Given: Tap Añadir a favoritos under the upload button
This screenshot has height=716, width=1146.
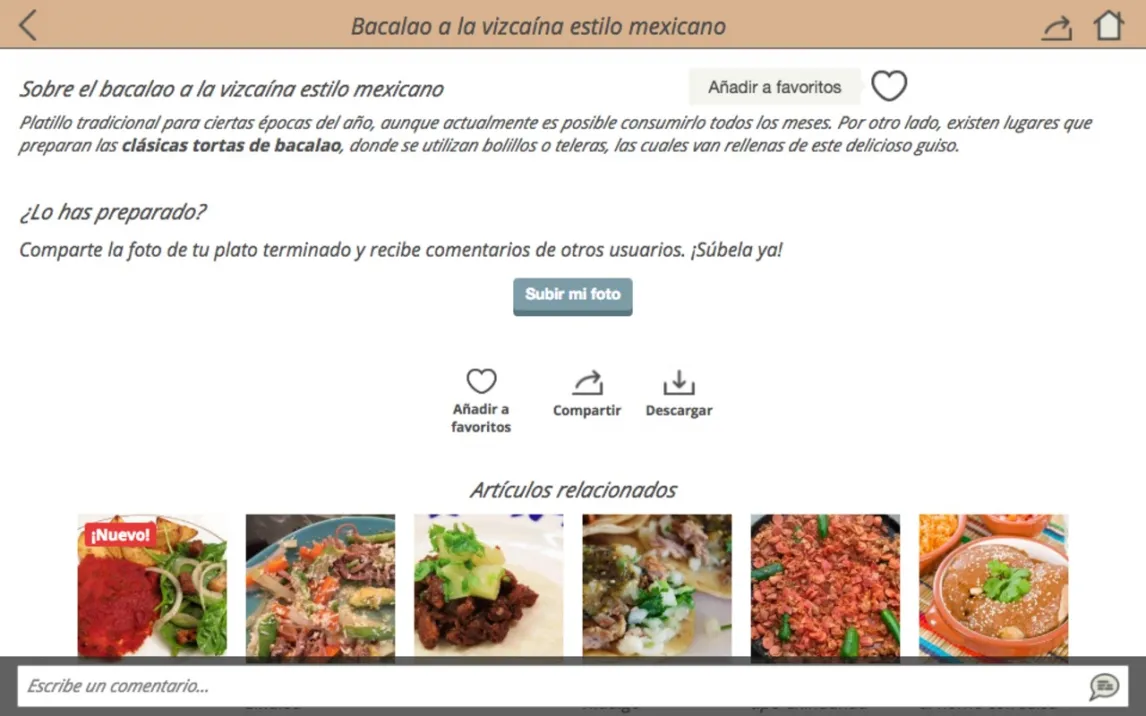Looking at the screenshot, I should click(481, 400).
